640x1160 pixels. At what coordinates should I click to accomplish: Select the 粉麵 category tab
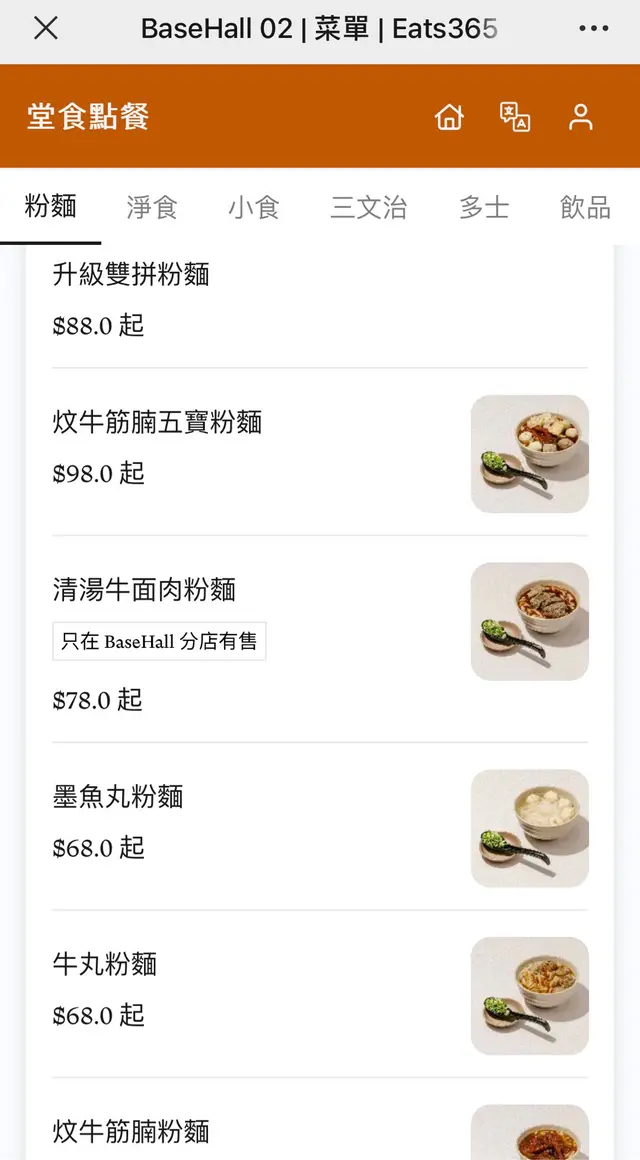51,207
